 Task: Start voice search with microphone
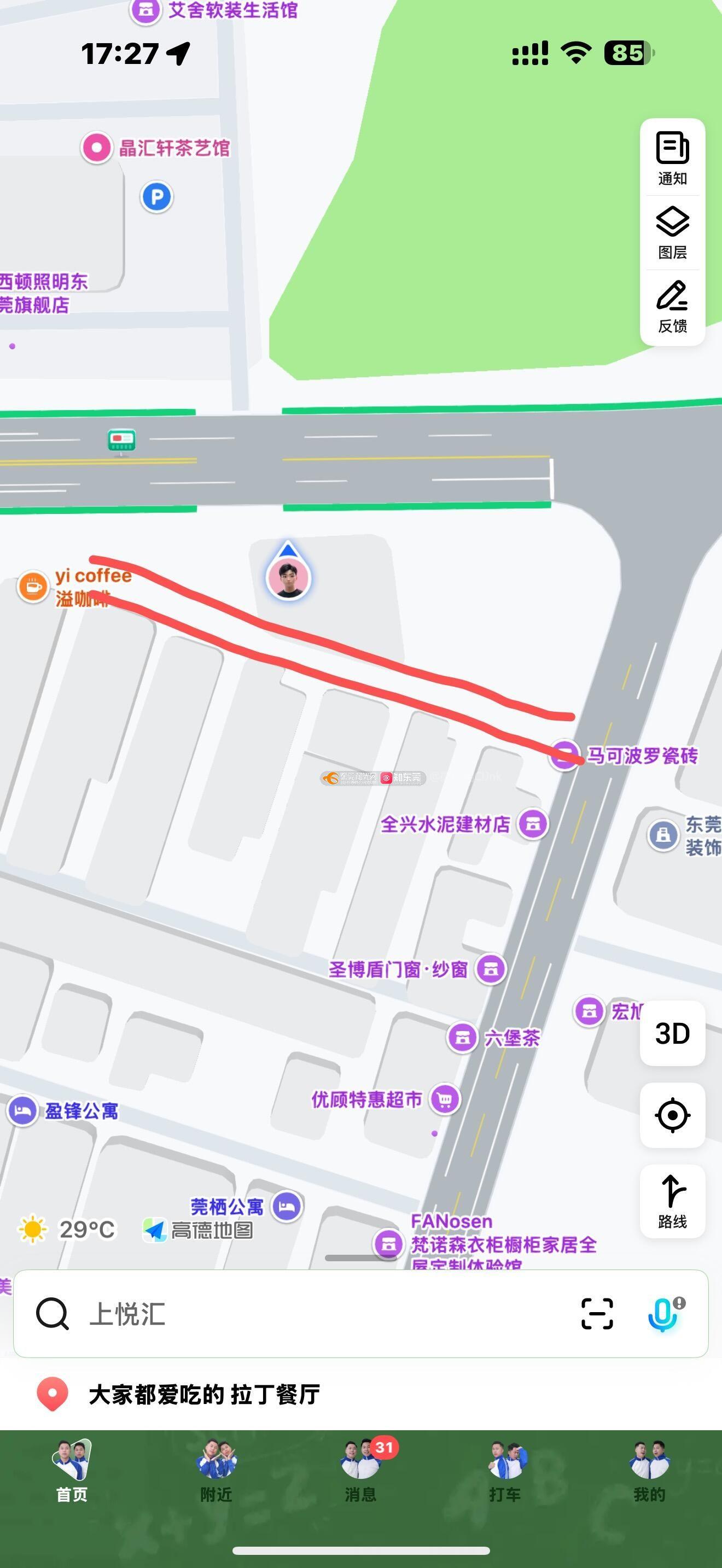[x=663, y=1314]
